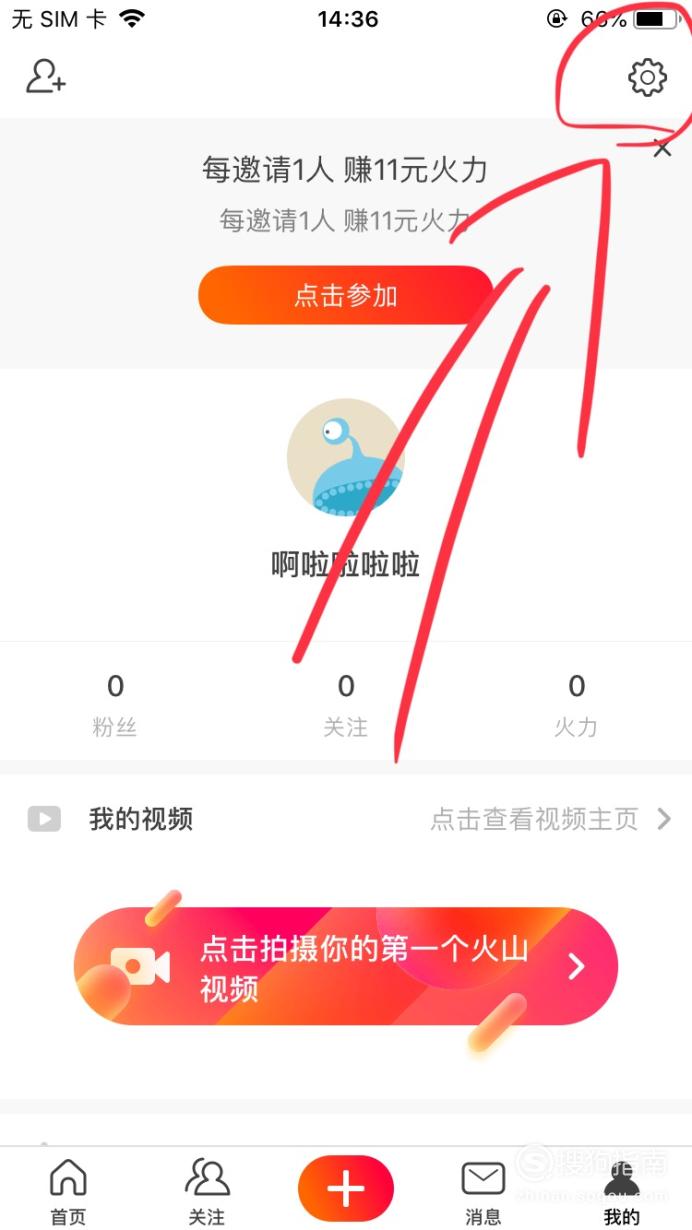Image resolution: width=692 pixels, height=1230 pixels.
Task: View the 粉丝 followers count
Action: (x=115, y=705)
